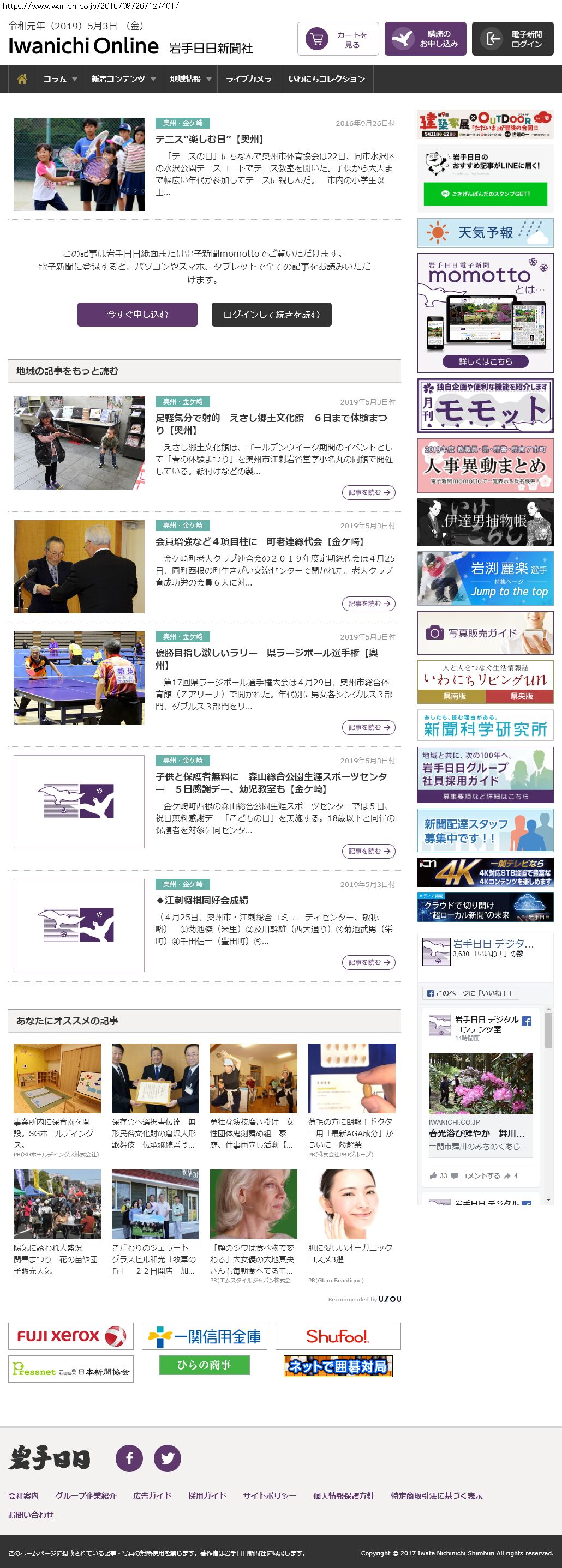This screenshot has width=562, height=1568.
Task: Expand the コラム dropdown menu
Action: (x=59, y=79)
